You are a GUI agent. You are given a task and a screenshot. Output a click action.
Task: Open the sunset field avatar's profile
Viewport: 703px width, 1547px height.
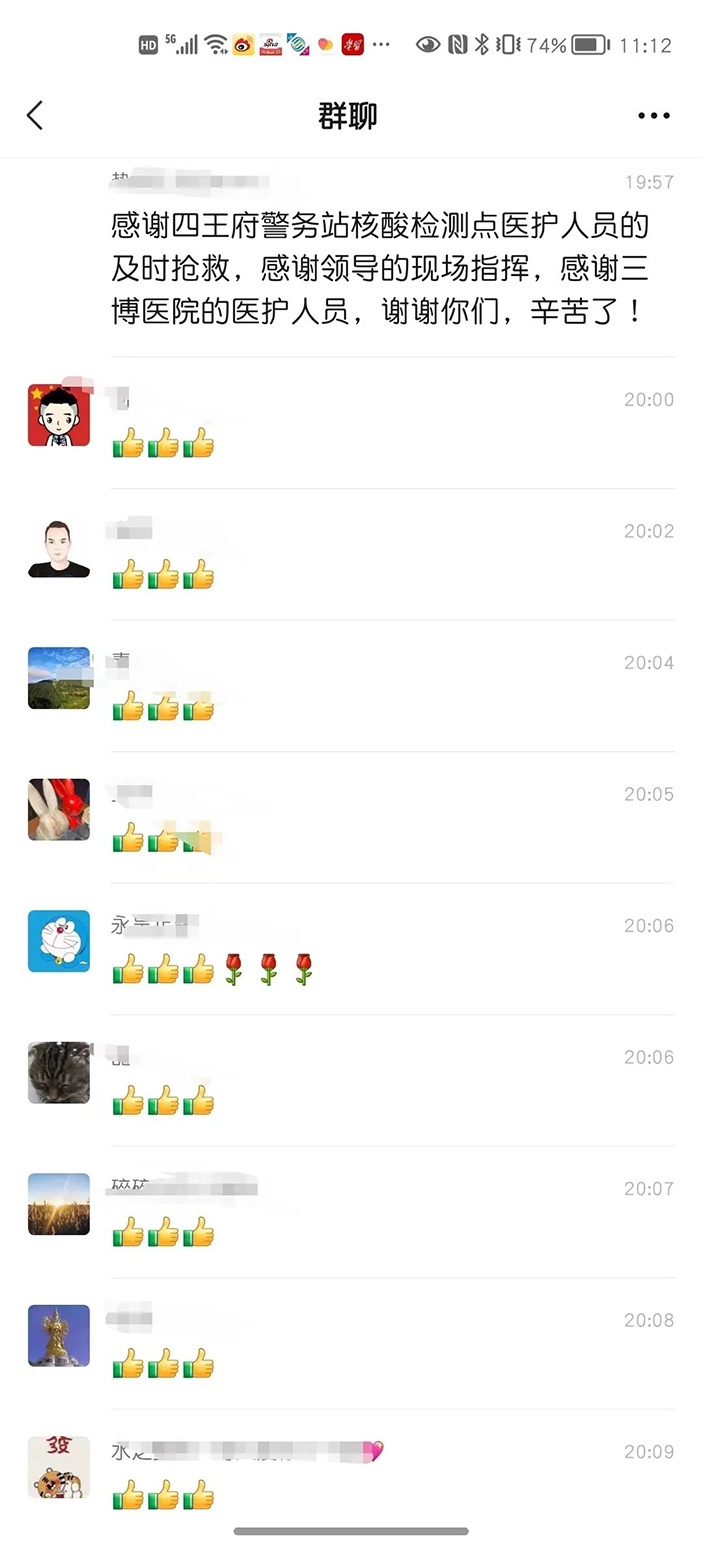pyautogui.click(x=59, y=1204)
